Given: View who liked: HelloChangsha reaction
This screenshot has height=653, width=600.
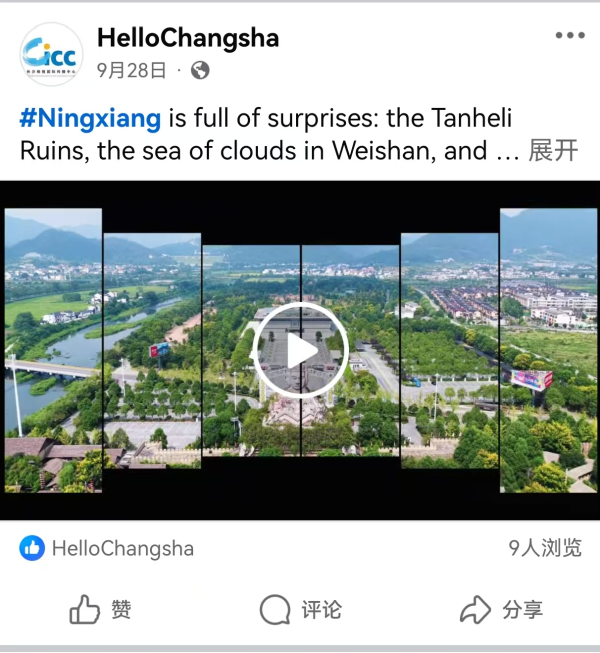Looking at the screenshot, I should coord(107,548).
